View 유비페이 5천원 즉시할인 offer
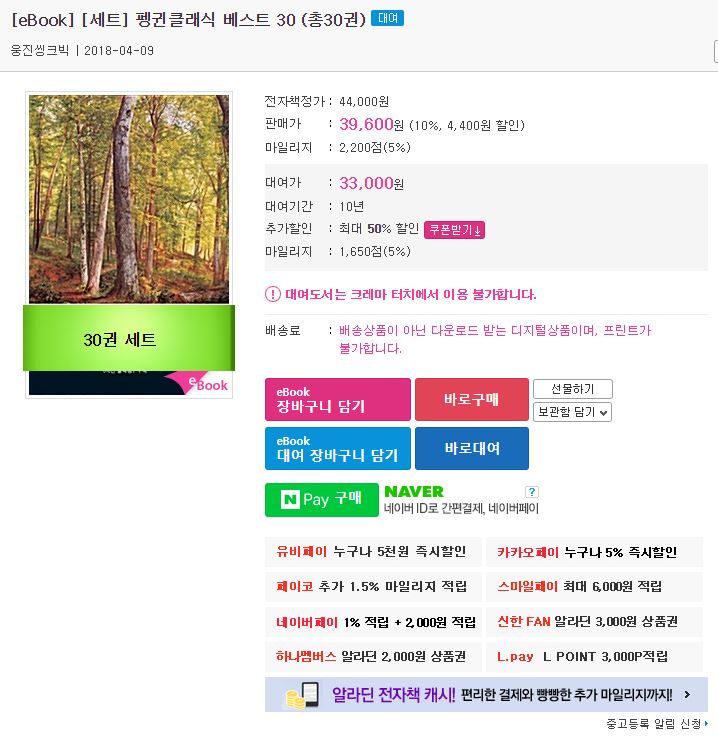Viewport: 718px width, 741px height. click(x=374, y=552)
